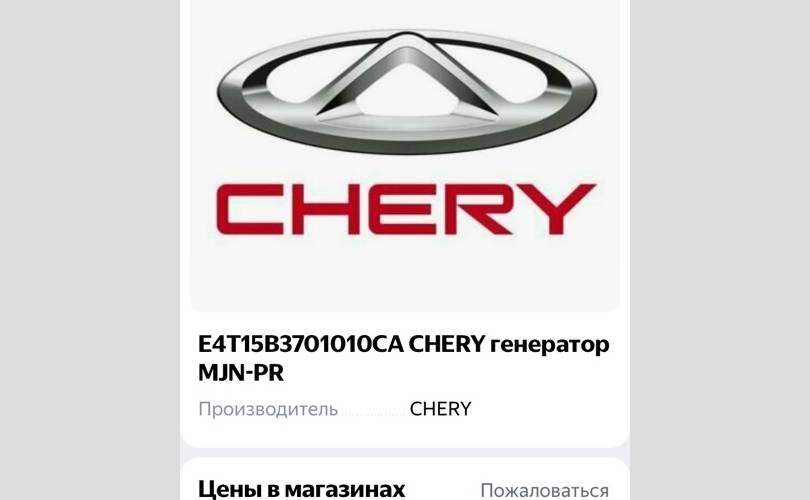Tap the Пожаловаться report link
The image size is (810, 500).
coord(544,490)
